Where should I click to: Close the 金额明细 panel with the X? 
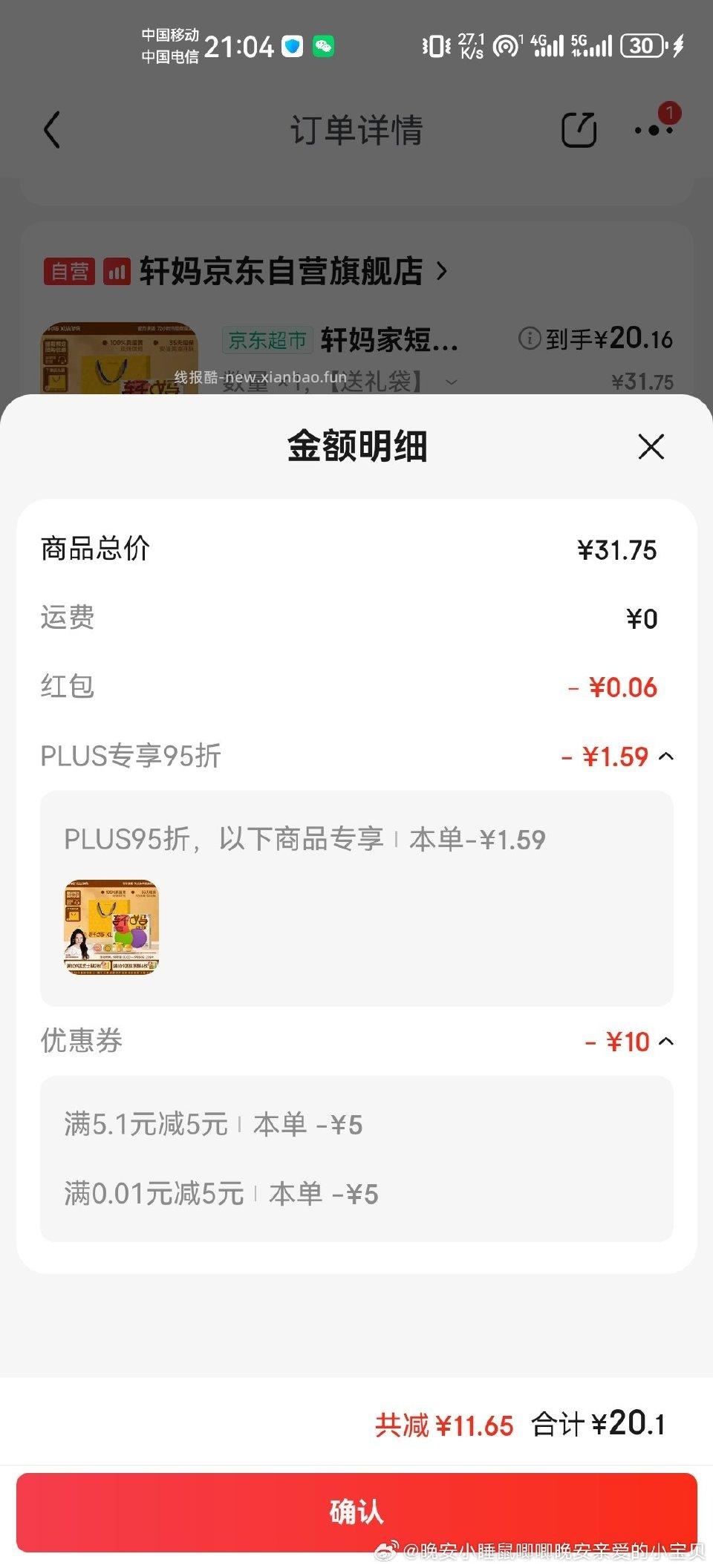coord(650,447)
